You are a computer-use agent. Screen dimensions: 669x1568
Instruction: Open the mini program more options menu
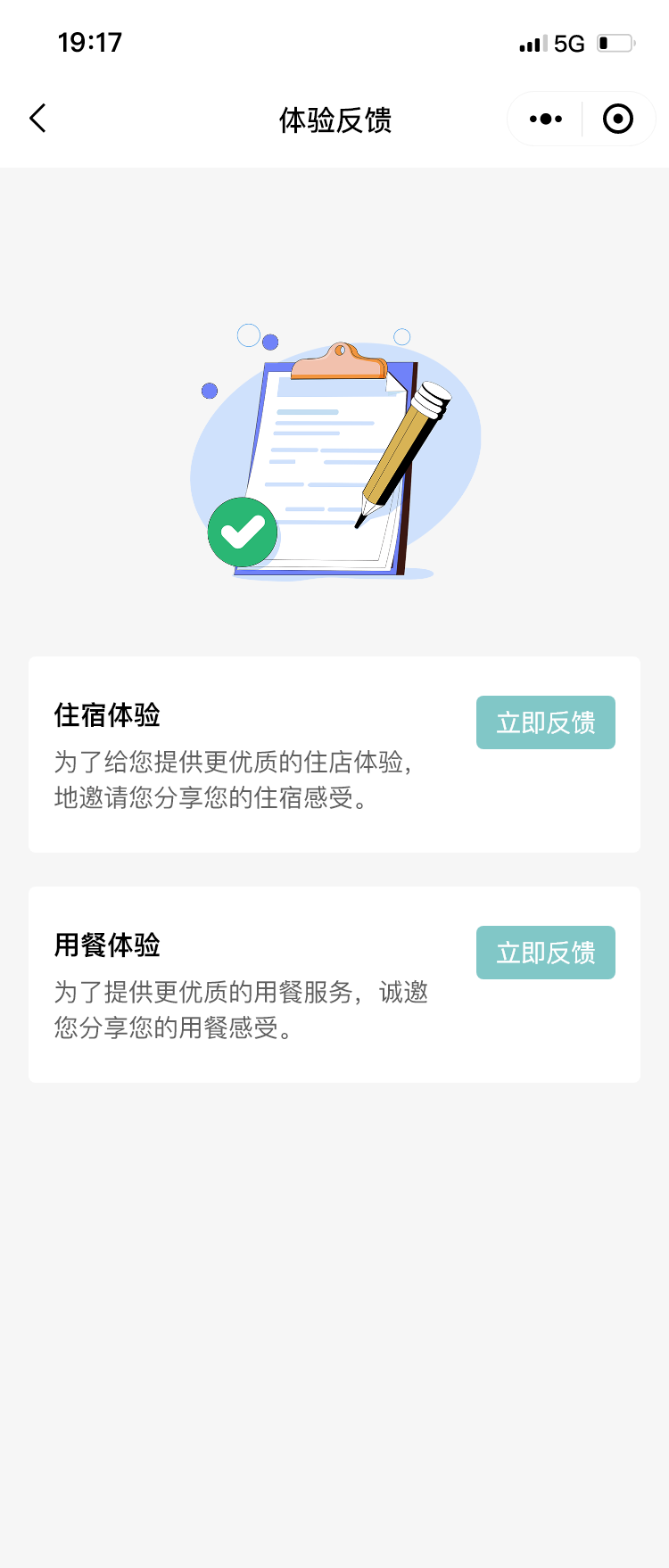pyautogui.click(x=545, y=119)
